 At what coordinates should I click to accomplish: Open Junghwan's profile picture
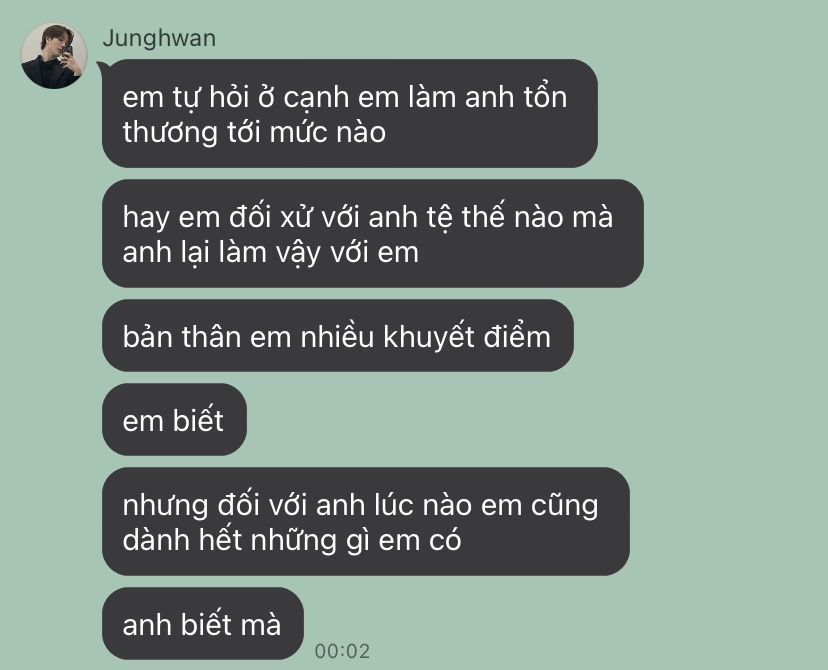click(x=54, y=55)
